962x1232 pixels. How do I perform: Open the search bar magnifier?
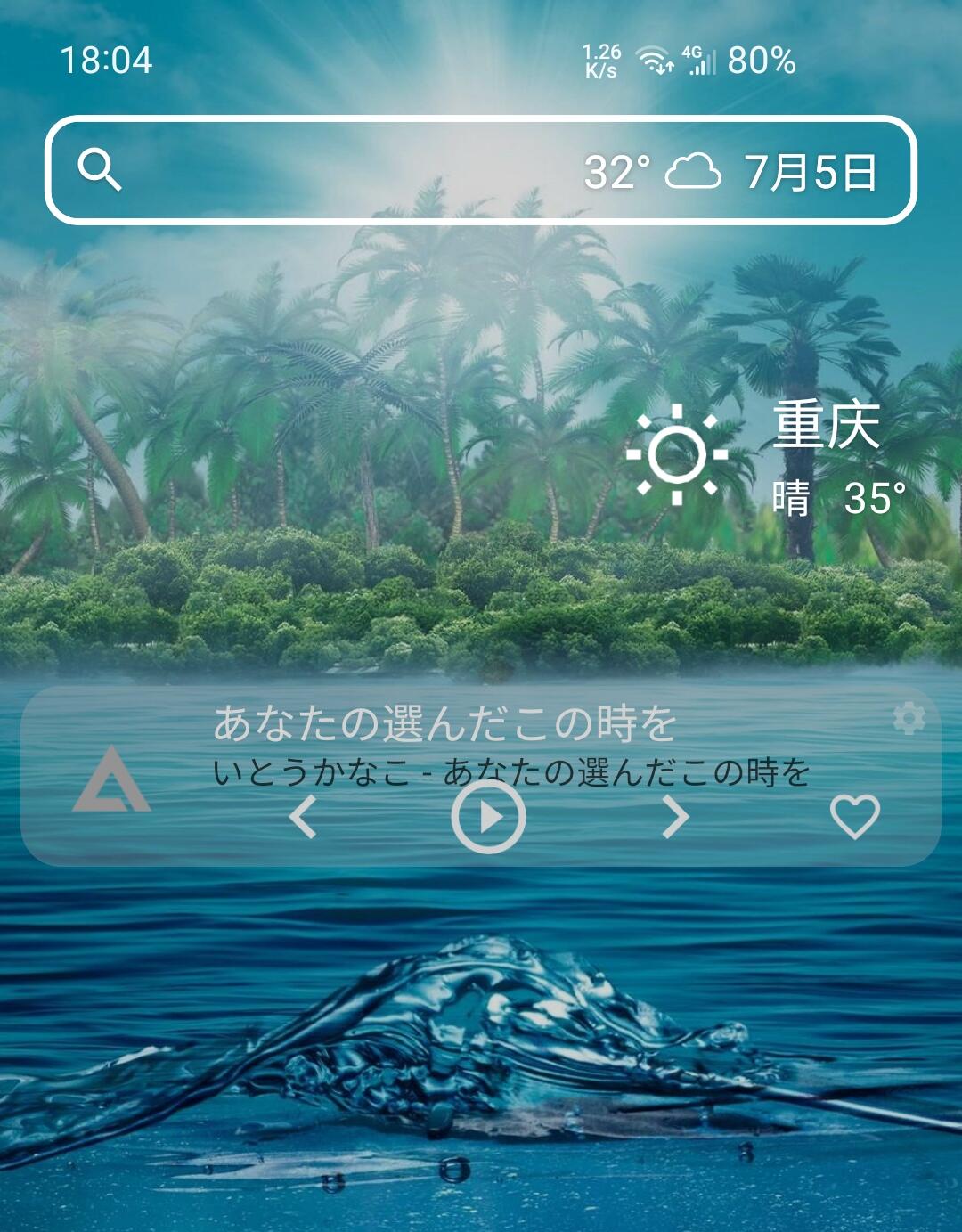click(99, 169)
